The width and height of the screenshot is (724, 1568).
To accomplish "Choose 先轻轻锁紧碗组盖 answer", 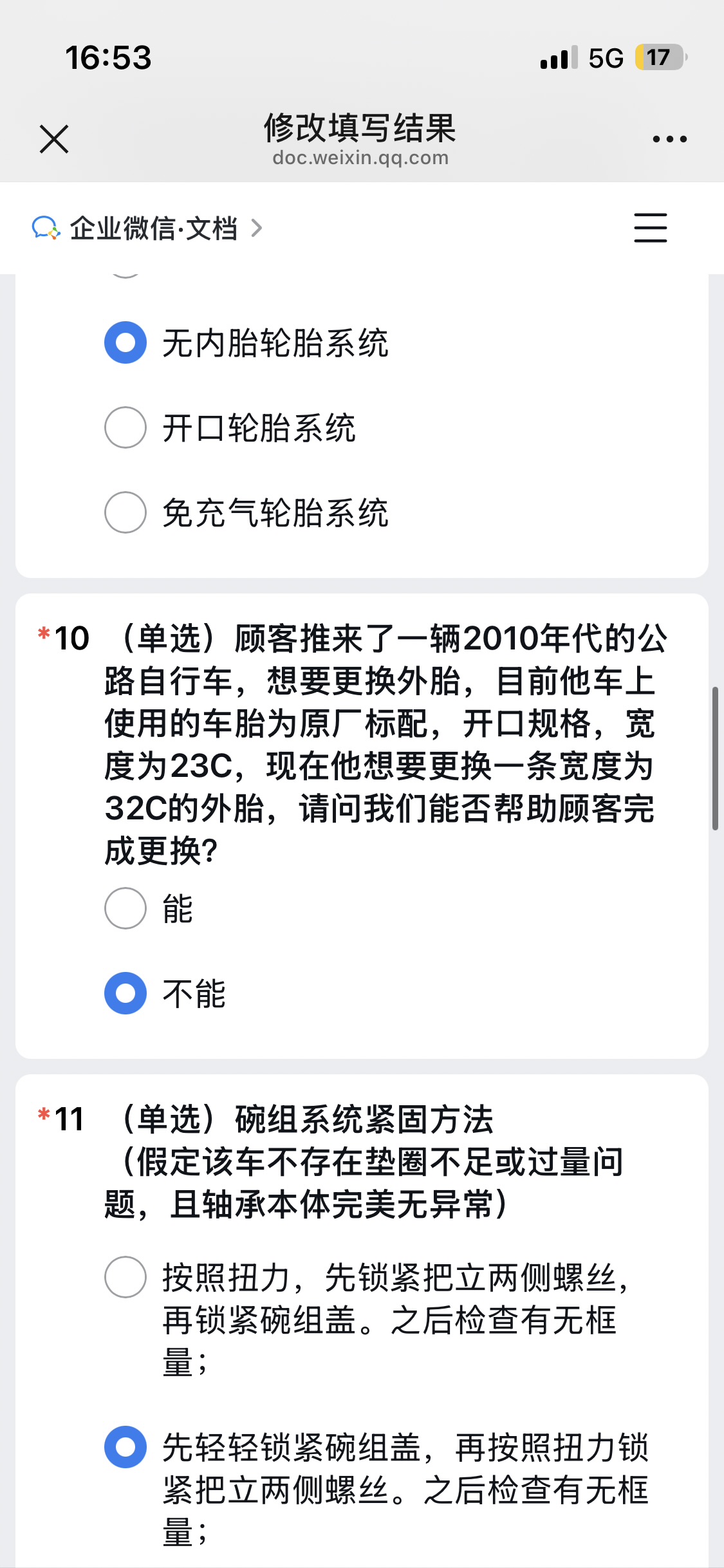I will (125, 1447).
